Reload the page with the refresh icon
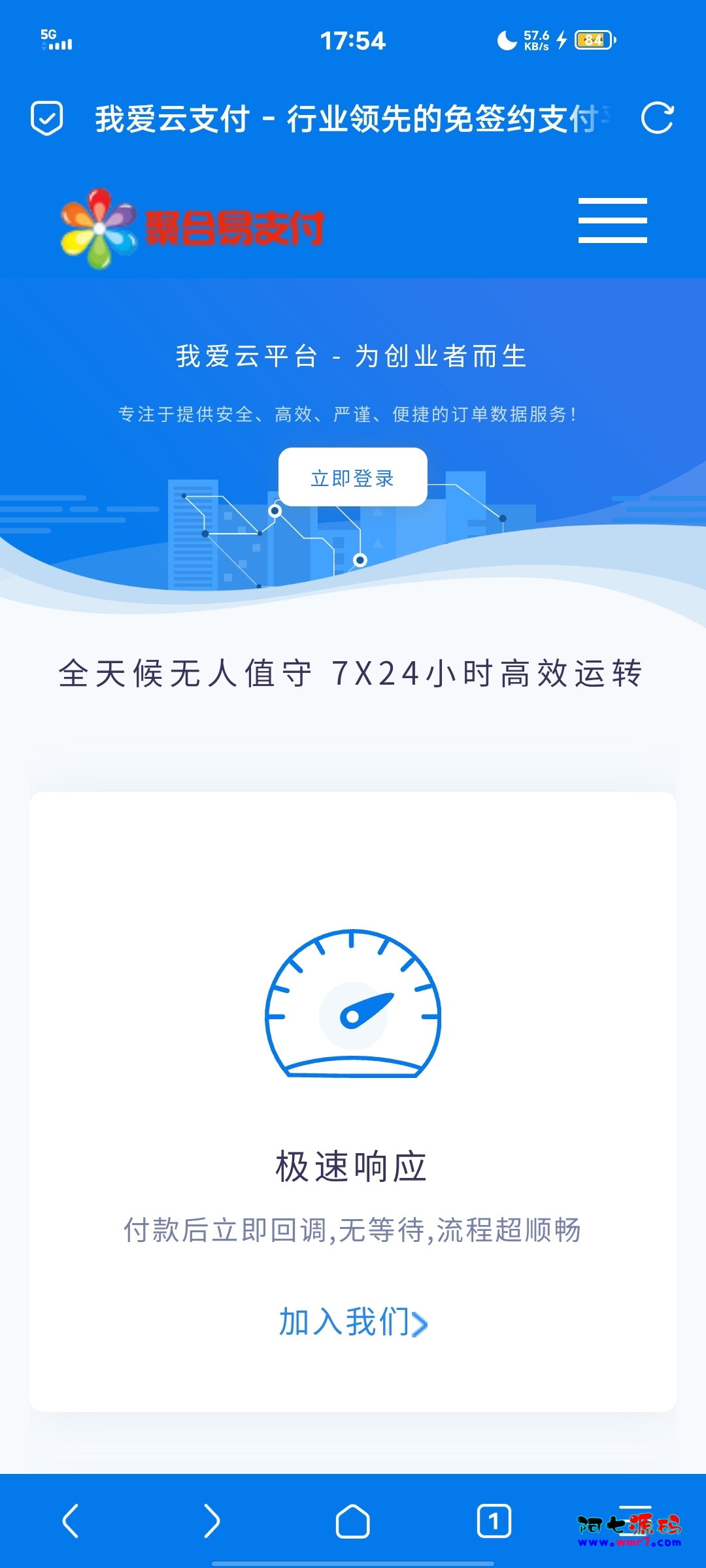The height and width of the screenshot is (1568, 706). pyautogui.click(x=657, y=118)
